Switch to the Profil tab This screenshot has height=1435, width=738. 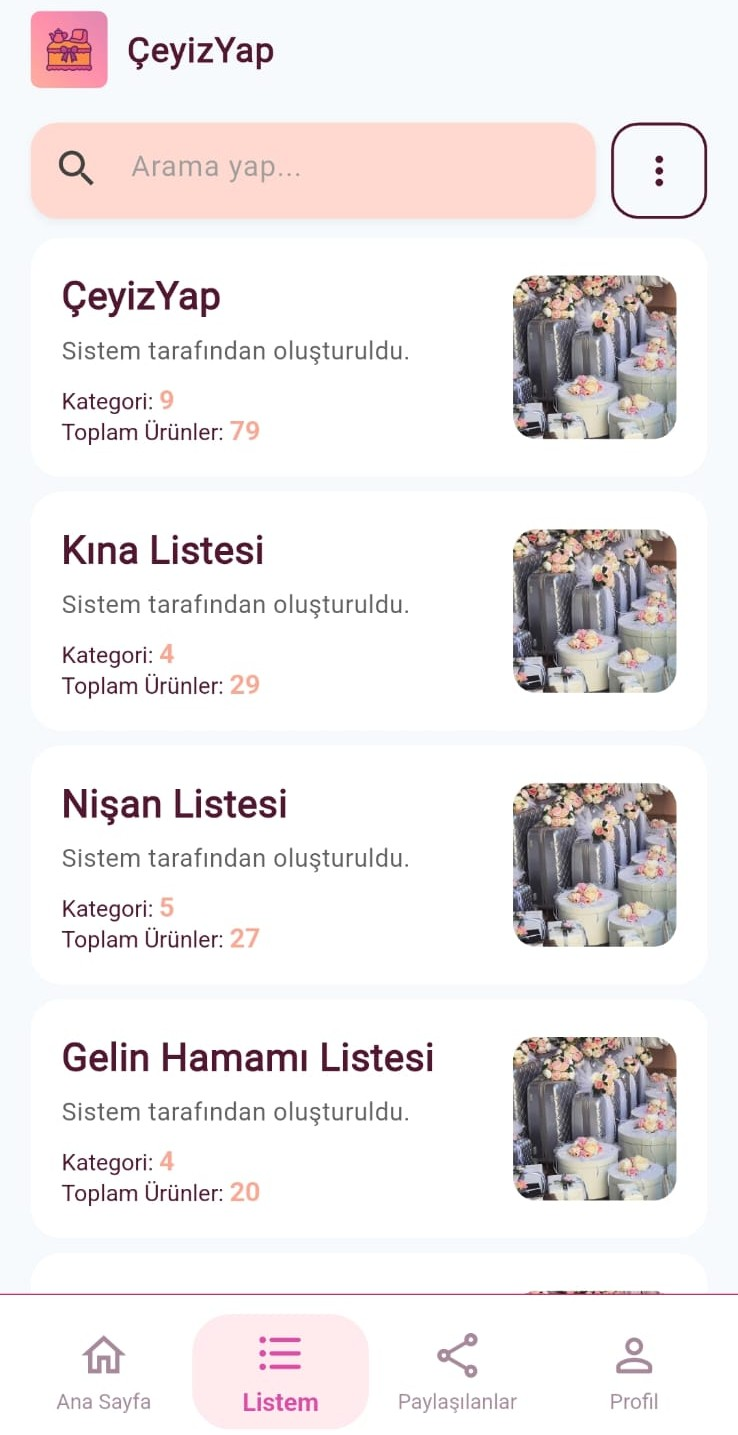coord(633,1372)
